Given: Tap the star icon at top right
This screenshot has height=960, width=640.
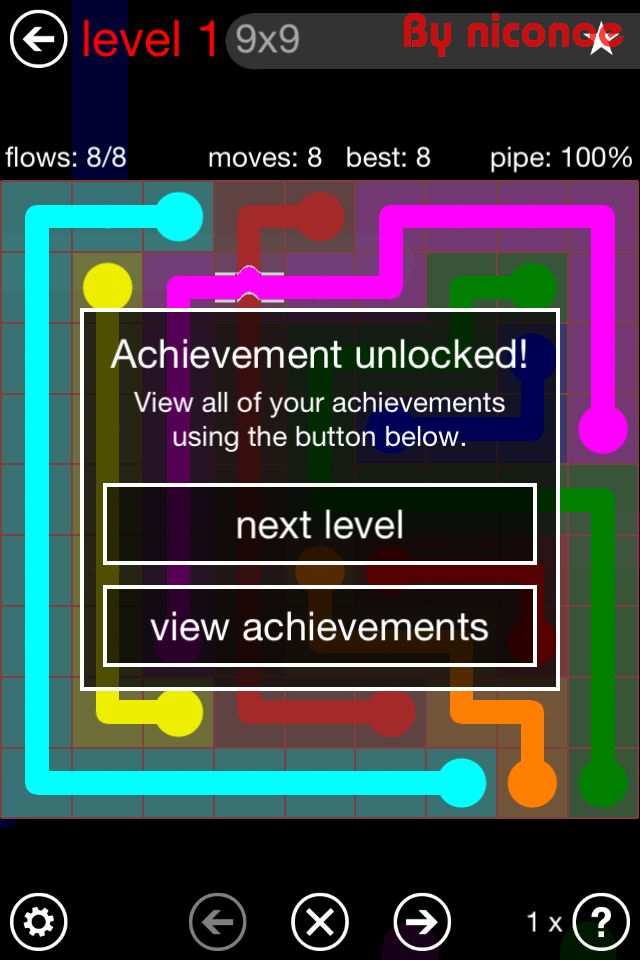Looking at the screenshot, I should [602, 41].
